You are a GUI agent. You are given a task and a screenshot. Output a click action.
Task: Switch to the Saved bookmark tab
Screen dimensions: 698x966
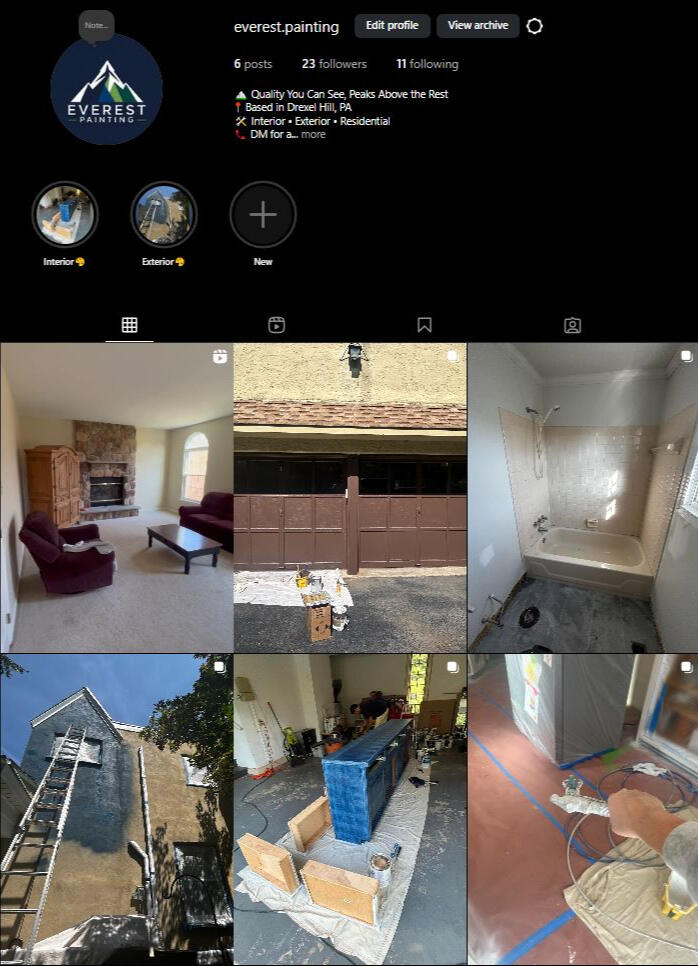click(x=424, y=325)
